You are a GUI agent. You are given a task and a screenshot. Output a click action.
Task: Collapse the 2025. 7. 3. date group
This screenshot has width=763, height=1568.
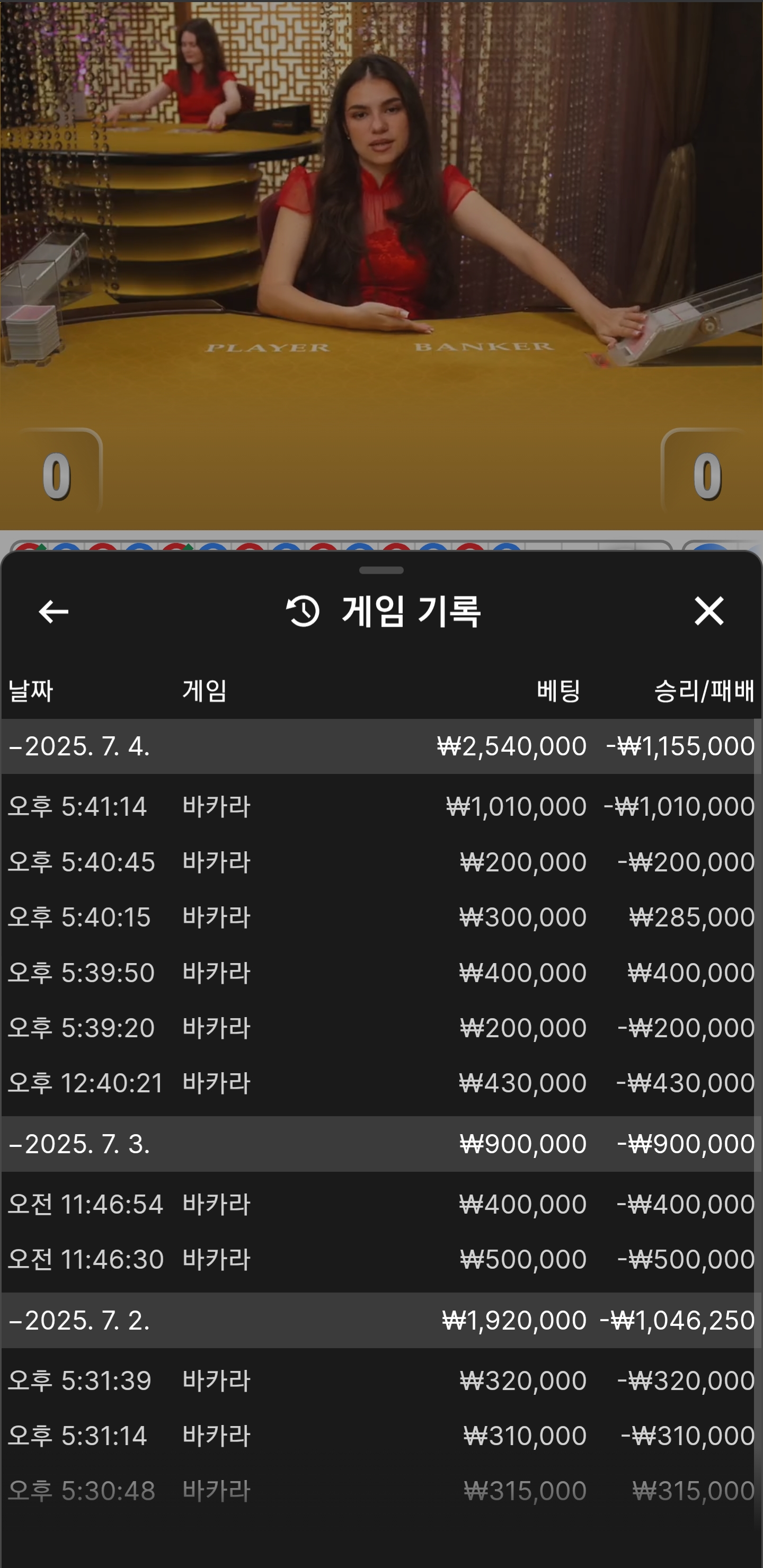pos(79,1144)
